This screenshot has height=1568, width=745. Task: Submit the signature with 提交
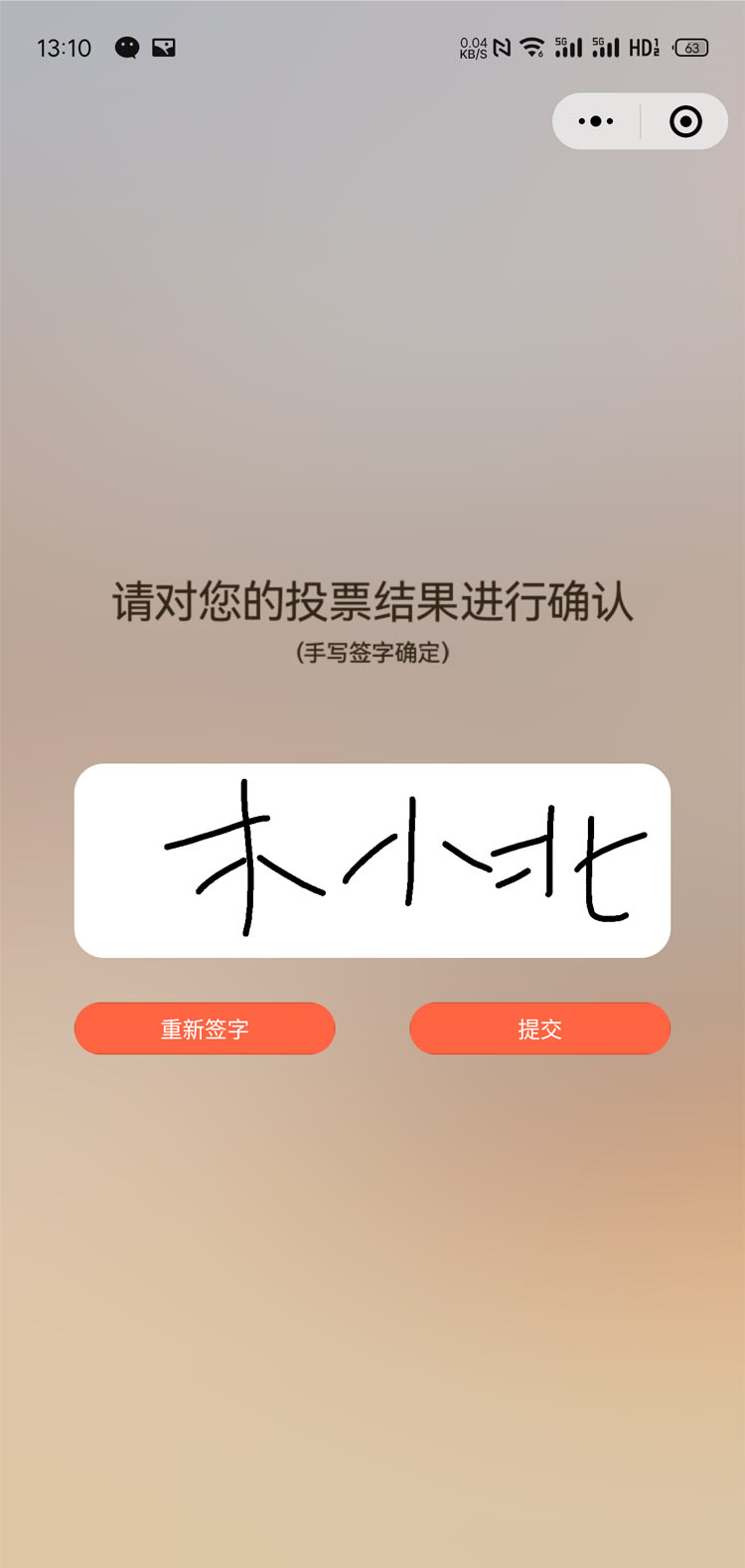(x=539, y=1028)
